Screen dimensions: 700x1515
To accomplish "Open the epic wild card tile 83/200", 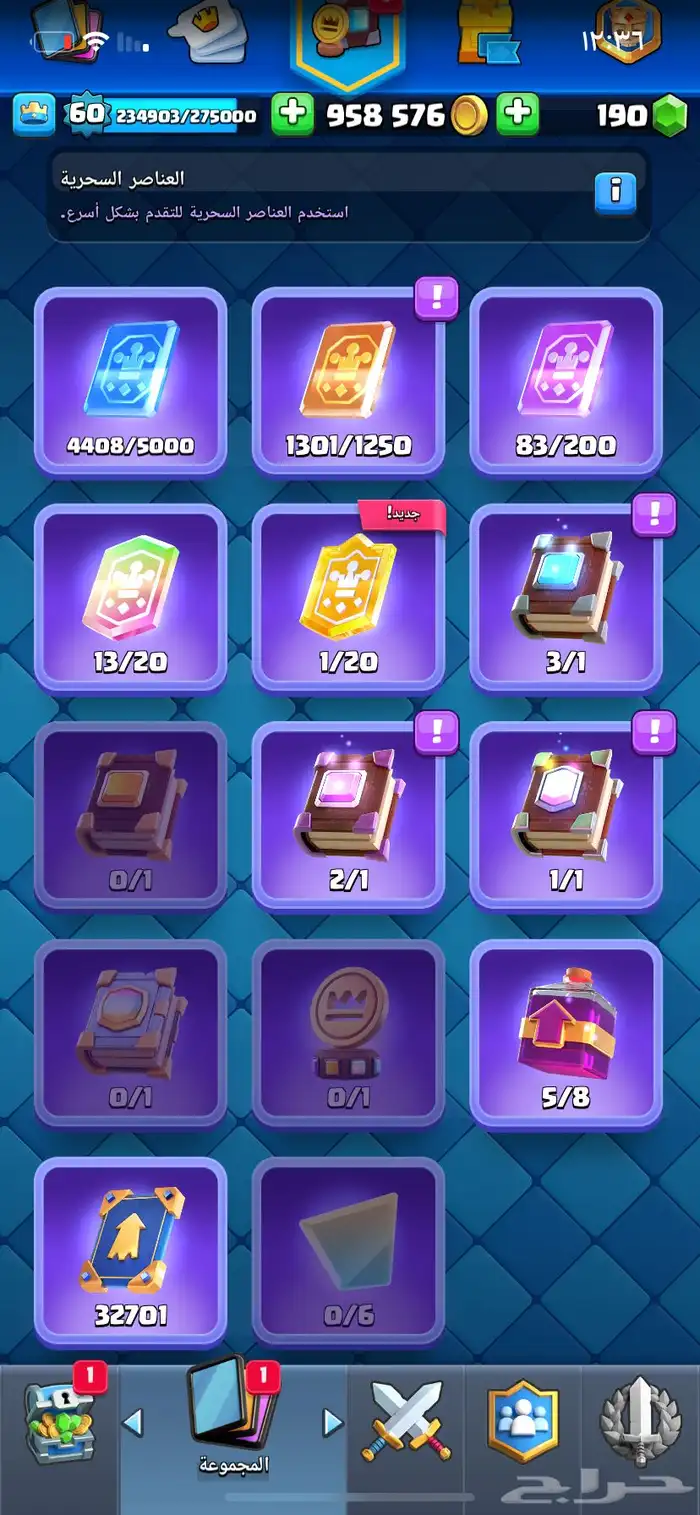I will (x=566, y=382).
